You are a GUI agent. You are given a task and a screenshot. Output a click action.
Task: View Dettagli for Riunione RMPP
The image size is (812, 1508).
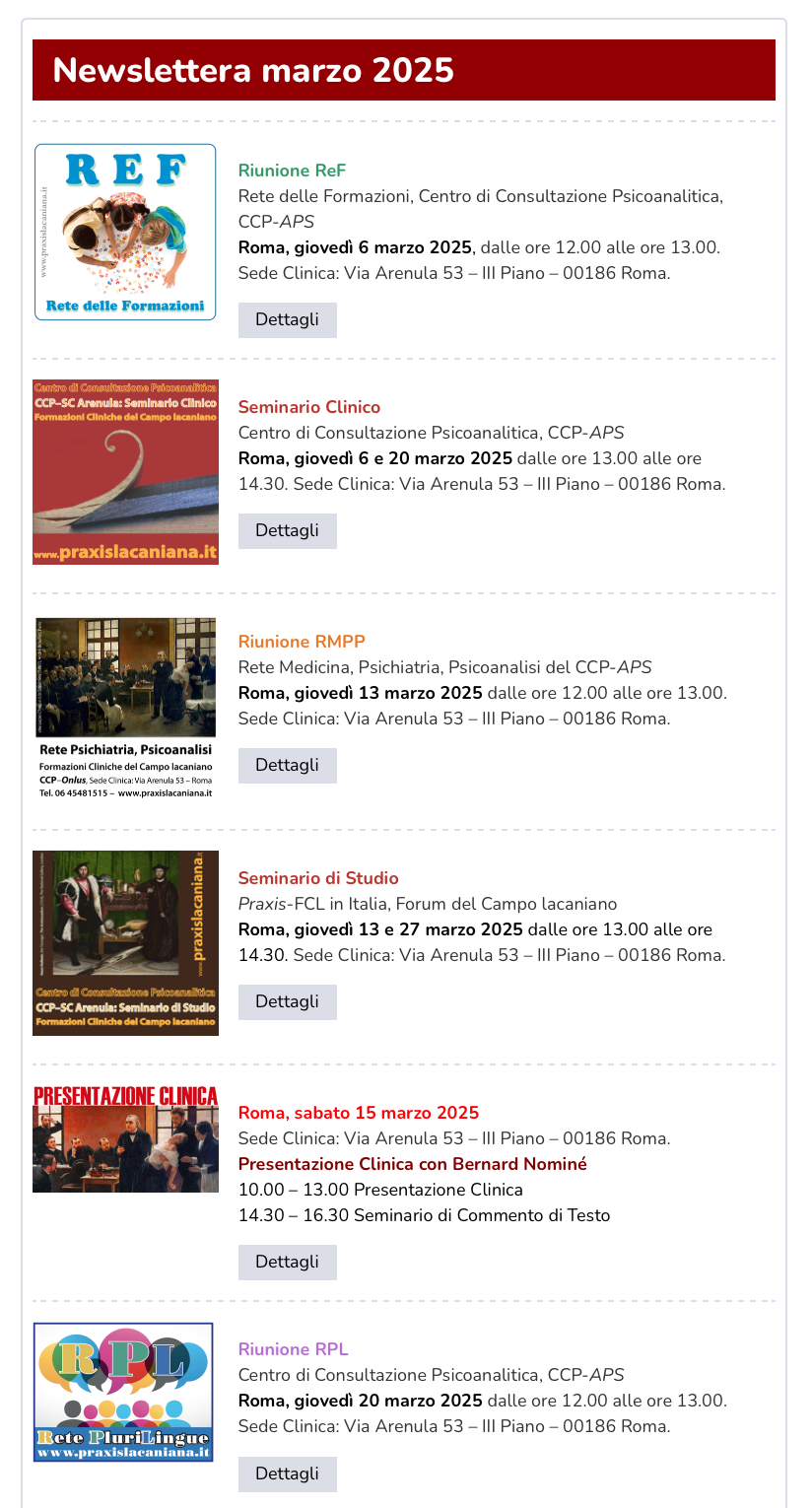click(x=287, y=766)
